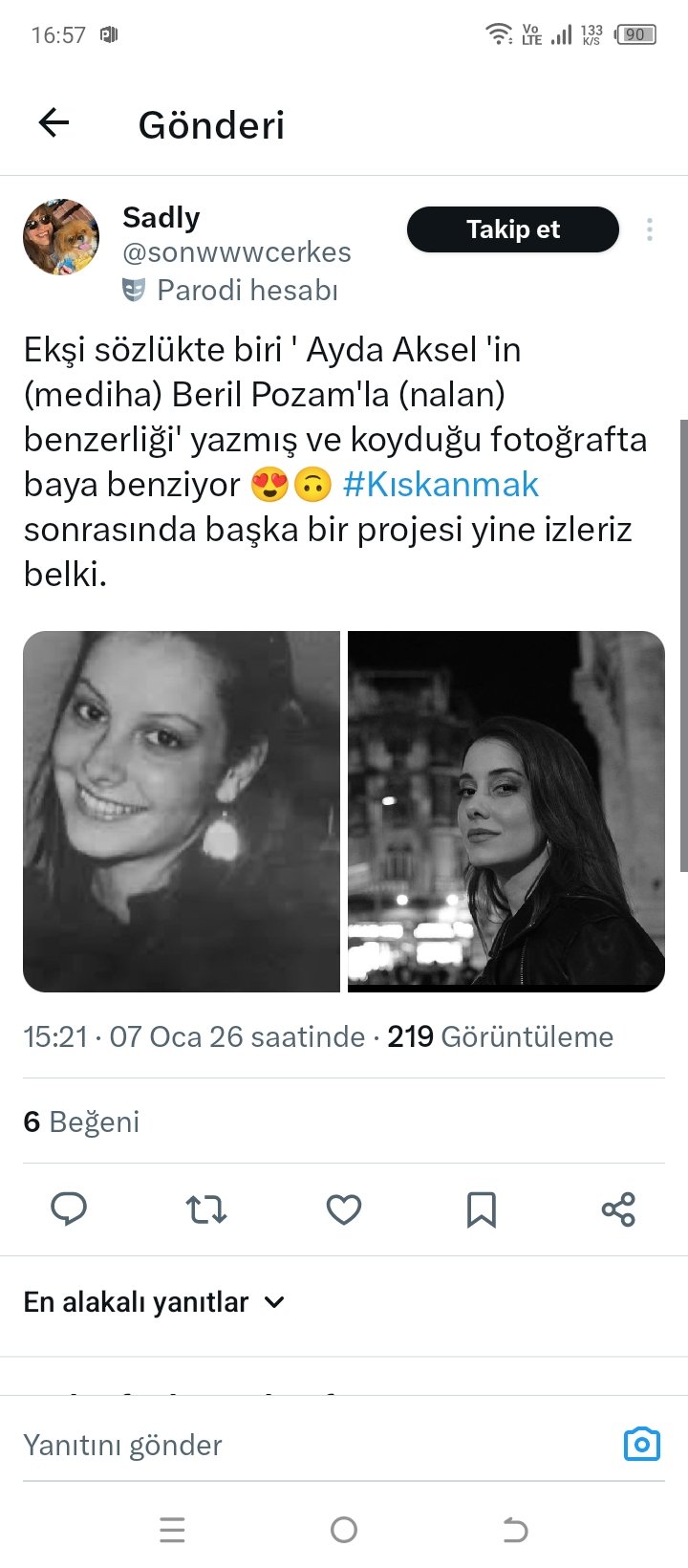The height and width of the screenshot is (1568, 688).
Task: Repost this tweet
Action: coord(206,1209)
